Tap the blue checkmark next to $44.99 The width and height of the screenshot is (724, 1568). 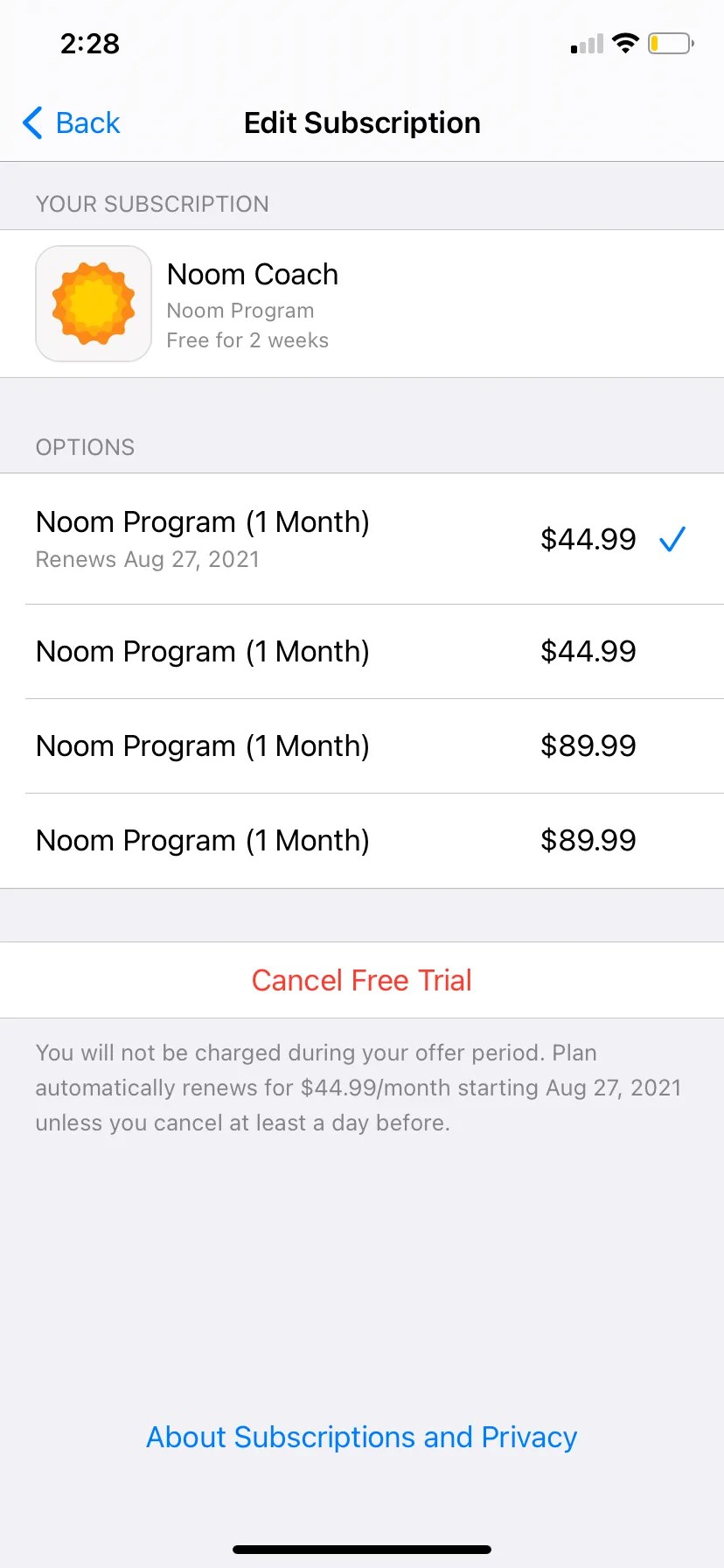point(672,540)
